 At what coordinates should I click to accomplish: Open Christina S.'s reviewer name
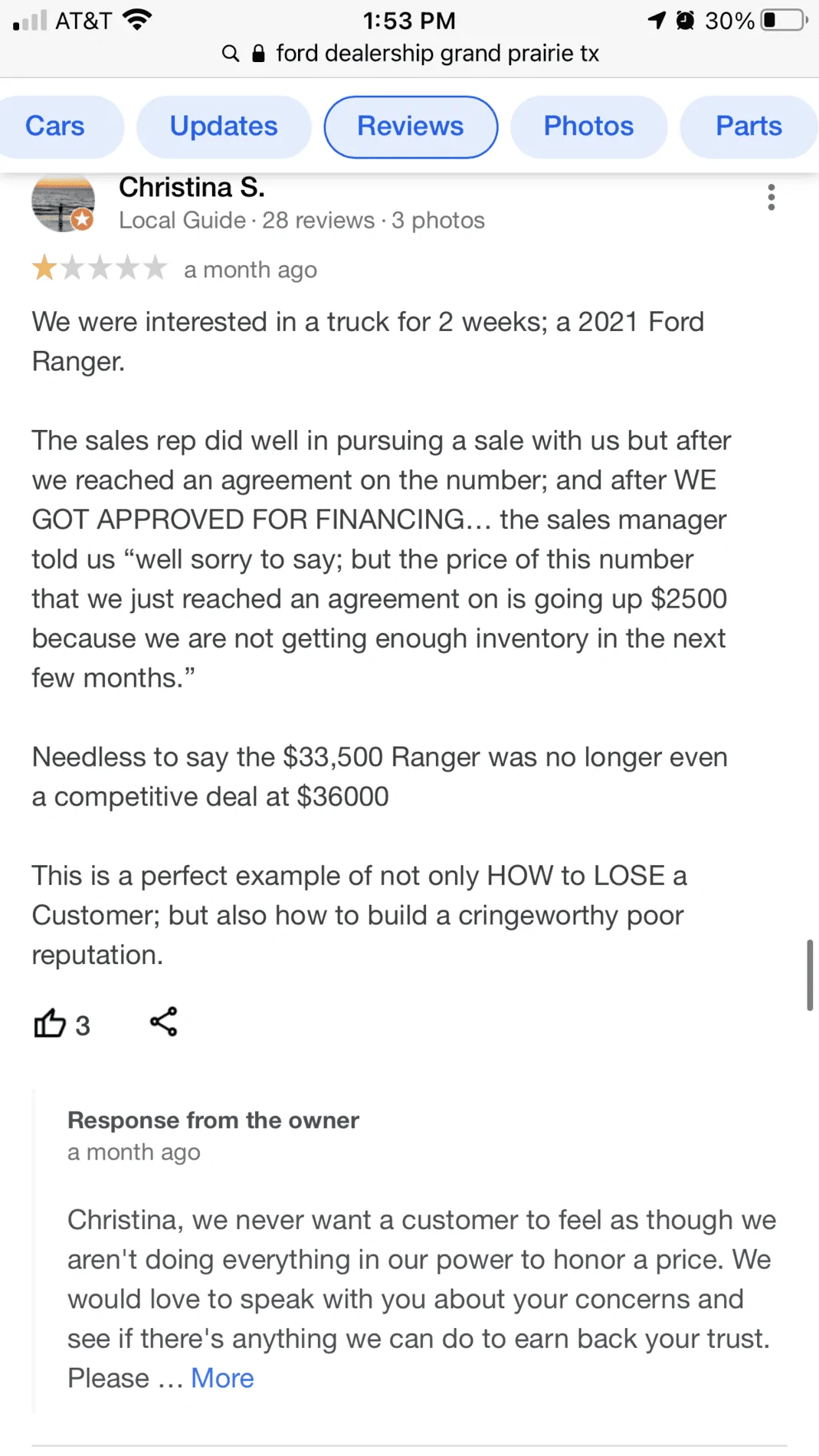[192, 187]
